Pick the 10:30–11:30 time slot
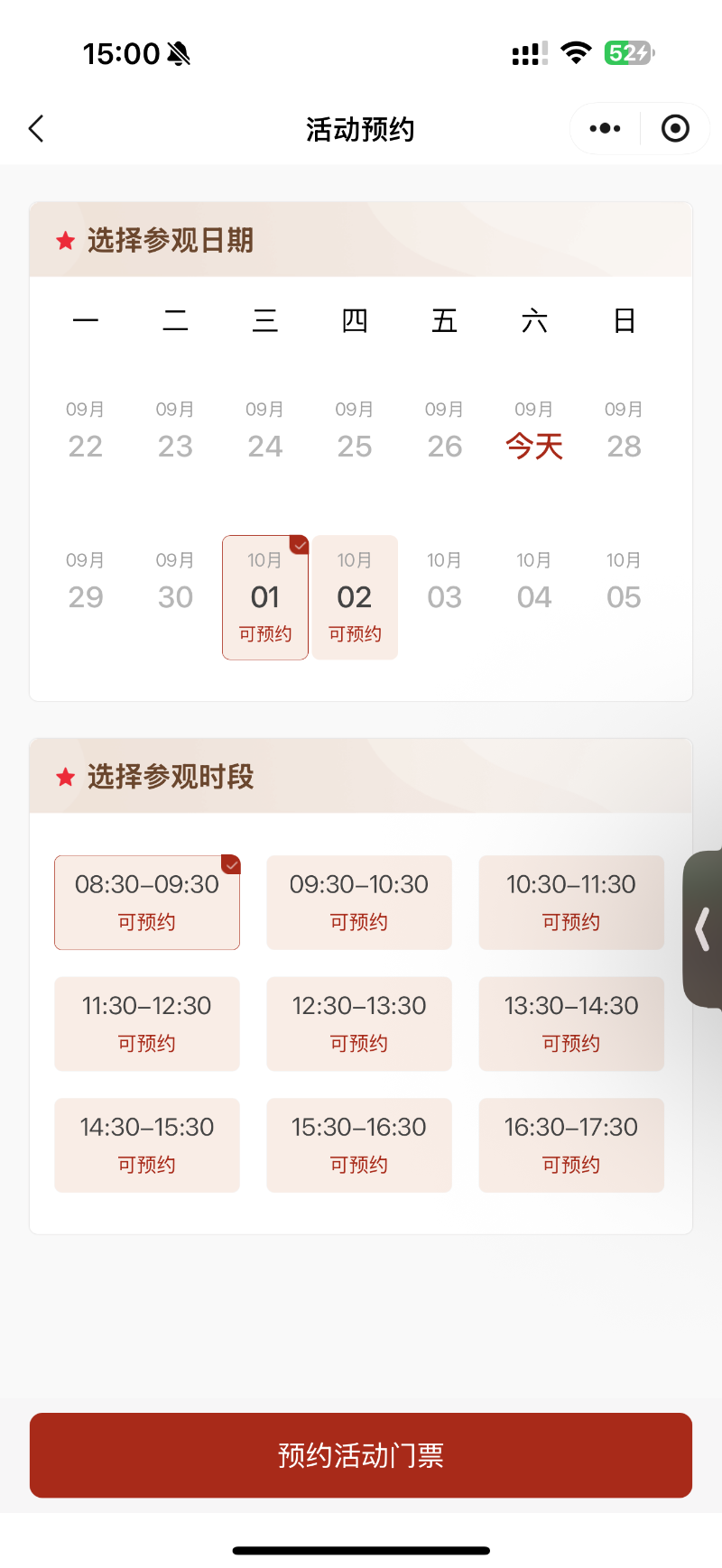722x1568 pixels. (x=571, y=902)
